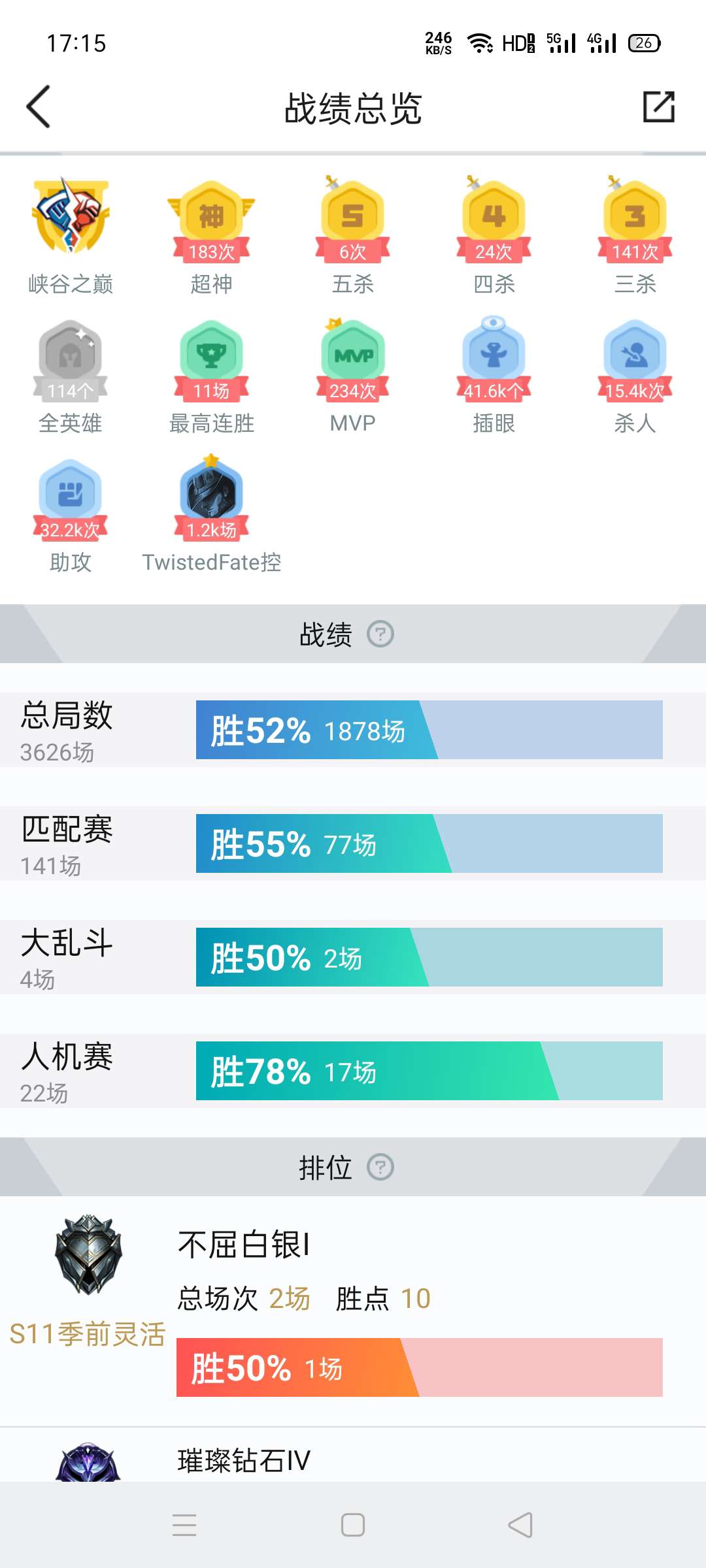
Task: Check the 四杀 24次 badge
Action: [x=494, y=236]
